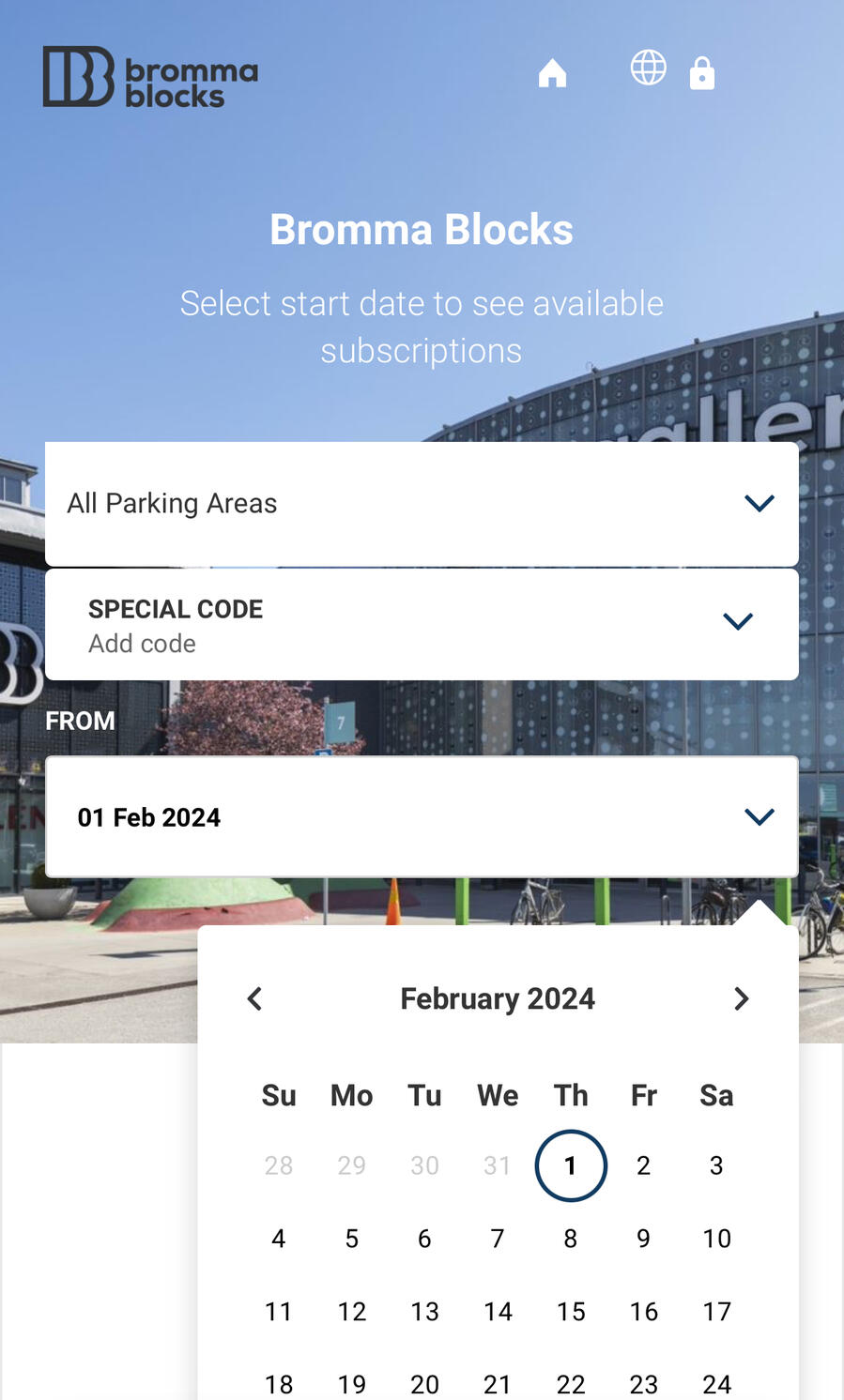Pick February 8 in the calendar
The image size is (844, 1400).
[570, 1239]
